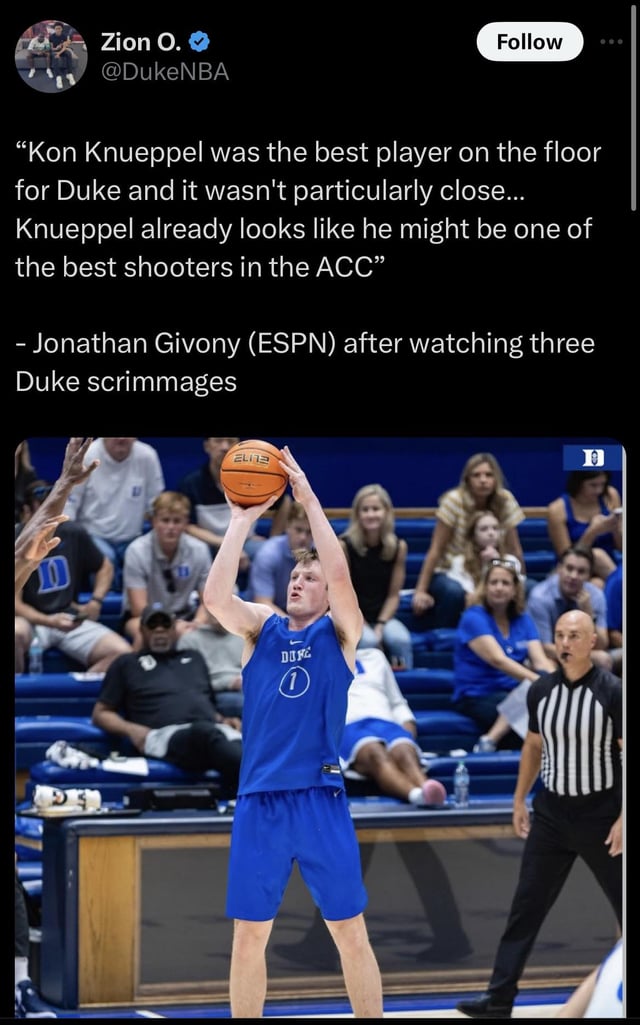Open the @DukeNBA profile handle
640x1025 pixels.
pos(165,71)
